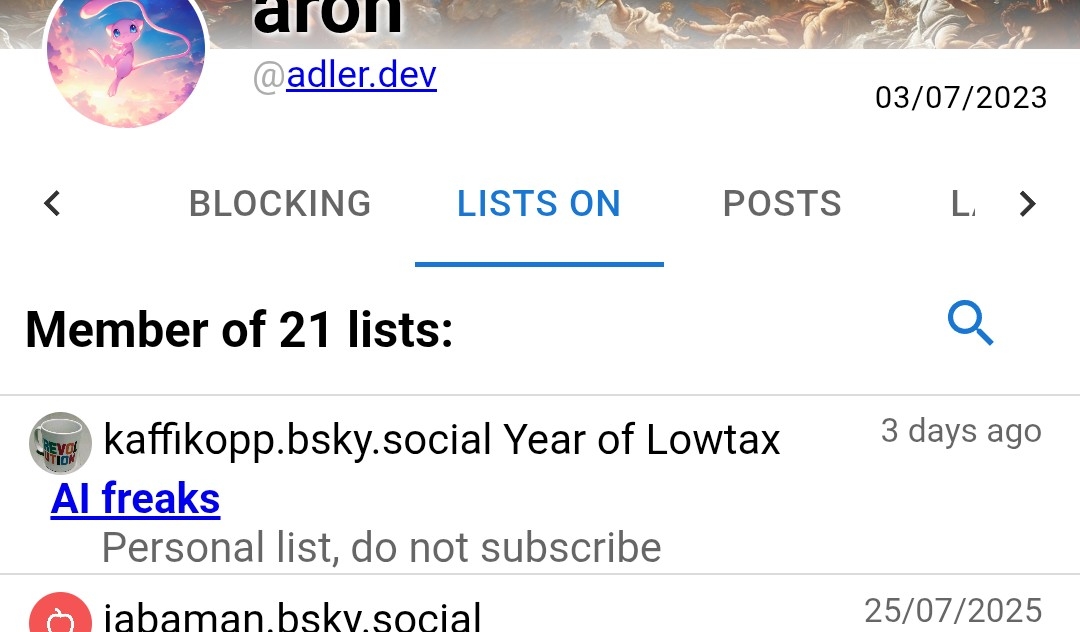1080x632 pixels.
Task: Switch to the Posts tab
Action: [x=782, y=204]
